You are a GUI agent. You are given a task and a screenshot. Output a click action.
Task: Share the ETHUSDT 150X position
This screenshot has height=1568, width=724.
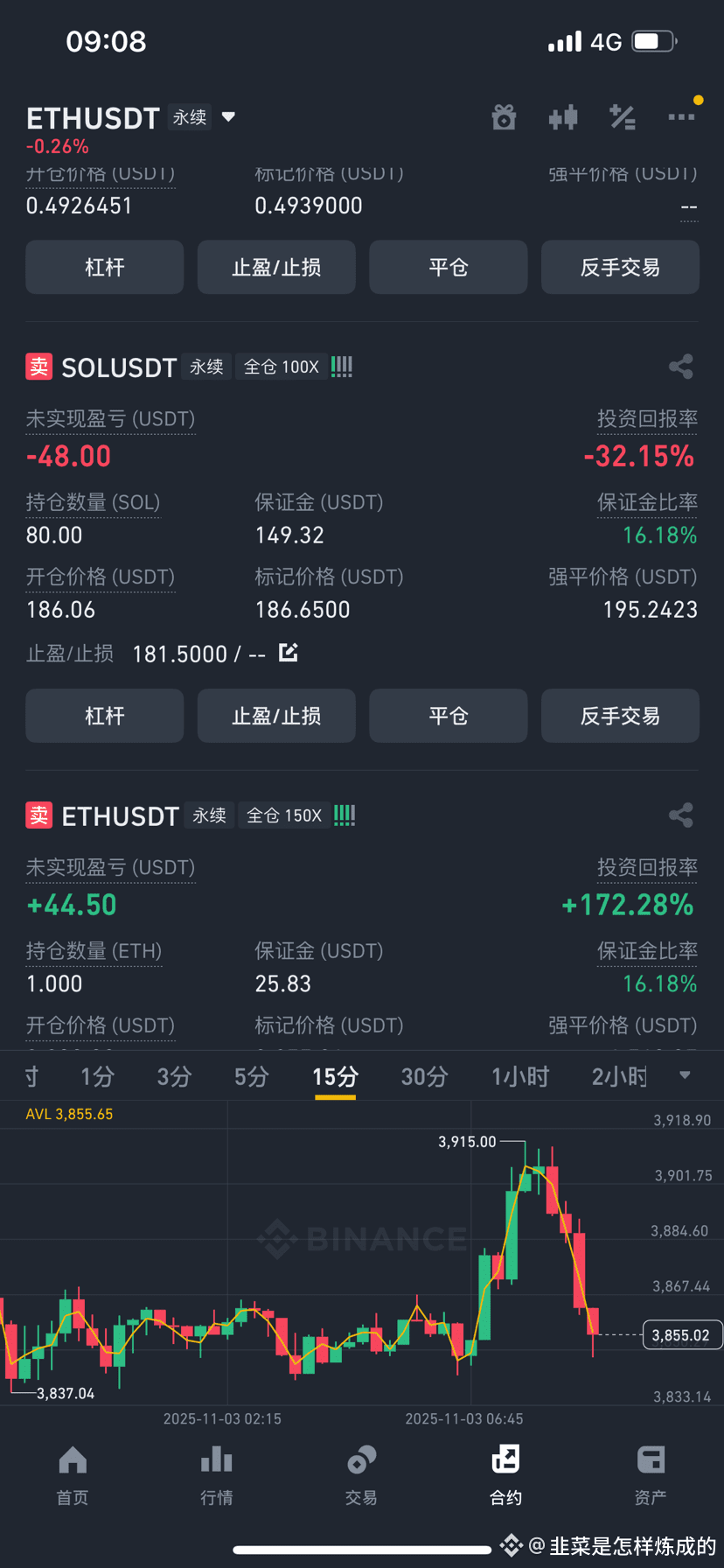681,815
